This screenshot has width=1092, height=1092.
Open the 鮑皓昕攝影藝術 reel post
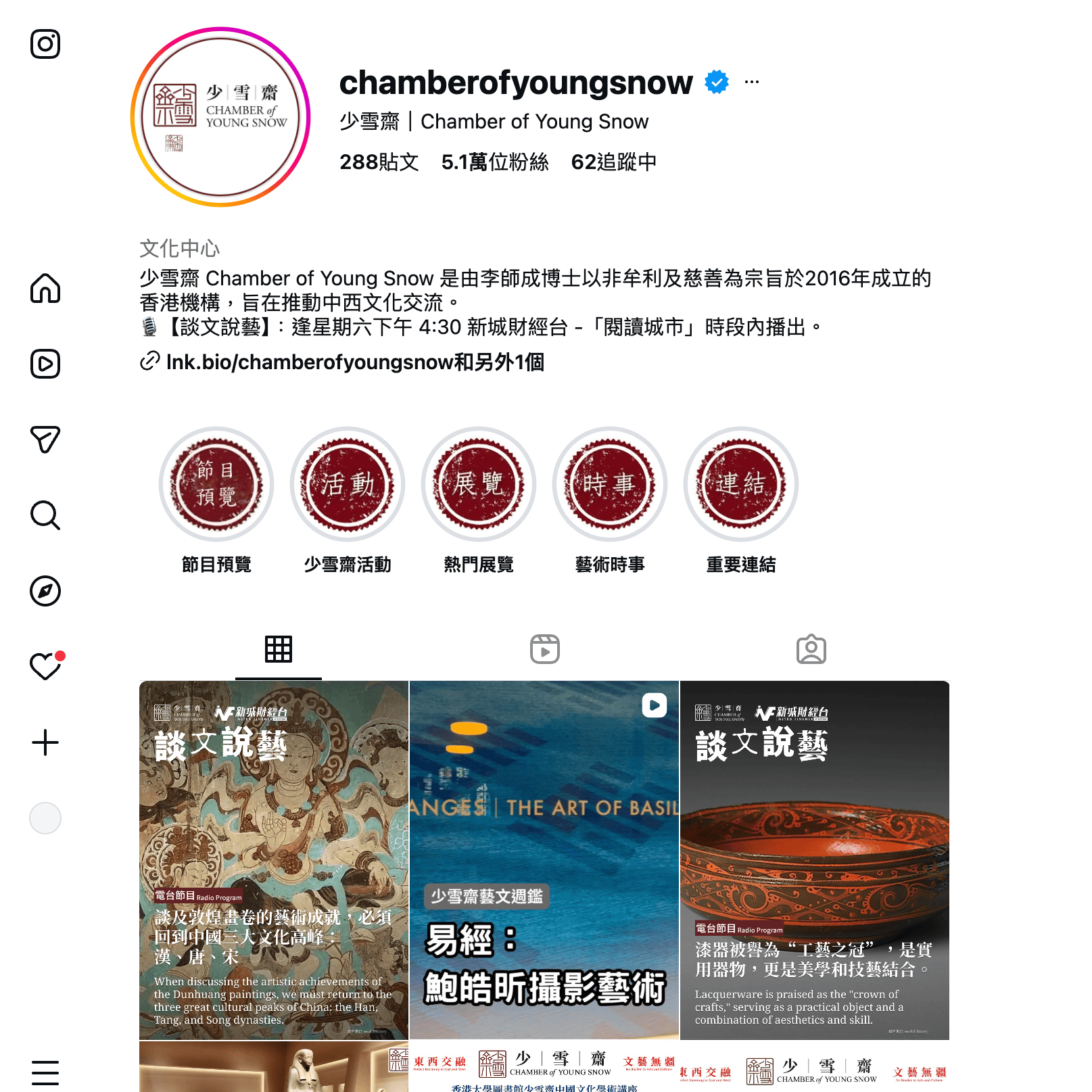tap(544, 859)
